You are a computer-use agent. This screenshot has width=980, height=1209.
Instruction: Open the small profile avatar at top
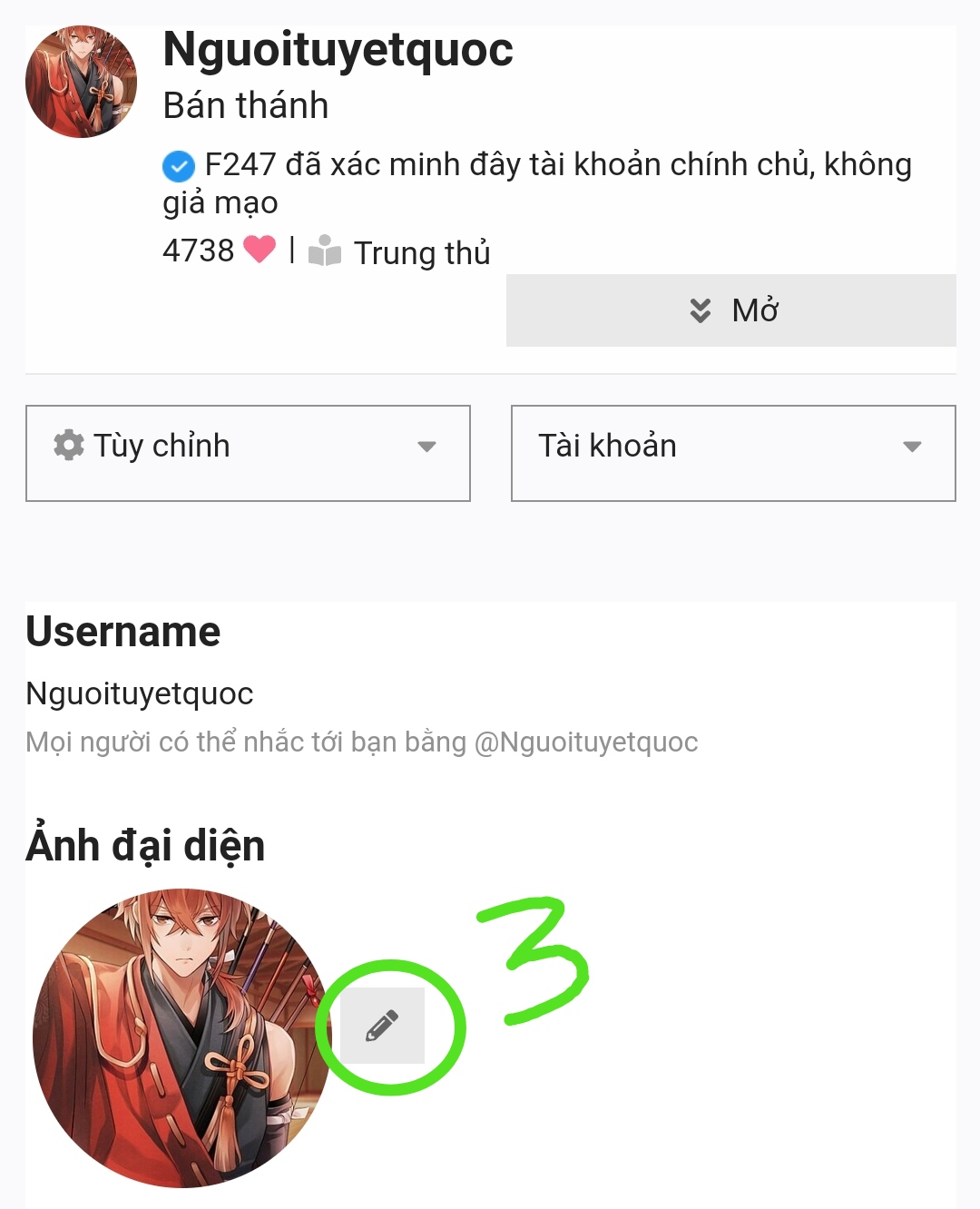pos(82,83)
